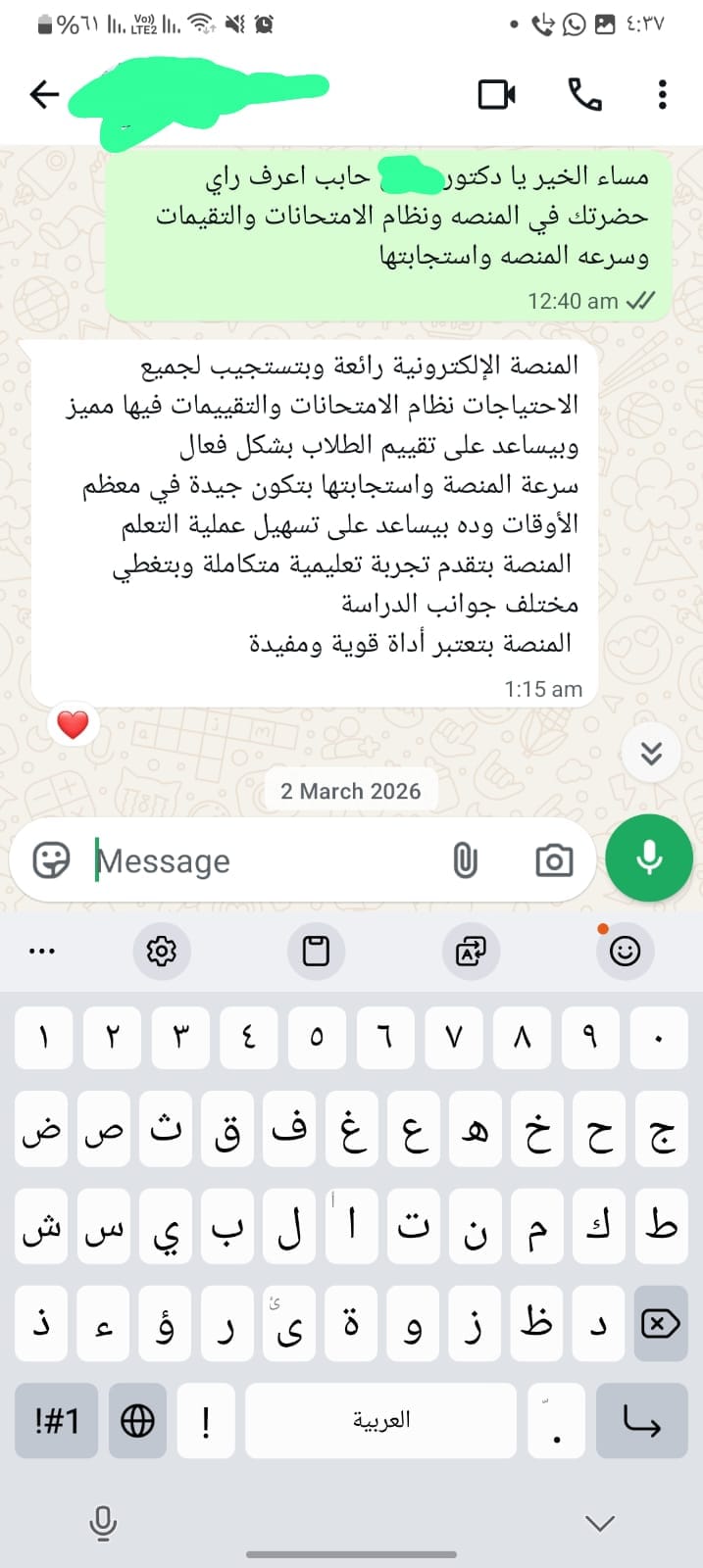The image size is (703, 1568).
Task: Open the keyboard clipboard
Action: [x=316, y=951]
